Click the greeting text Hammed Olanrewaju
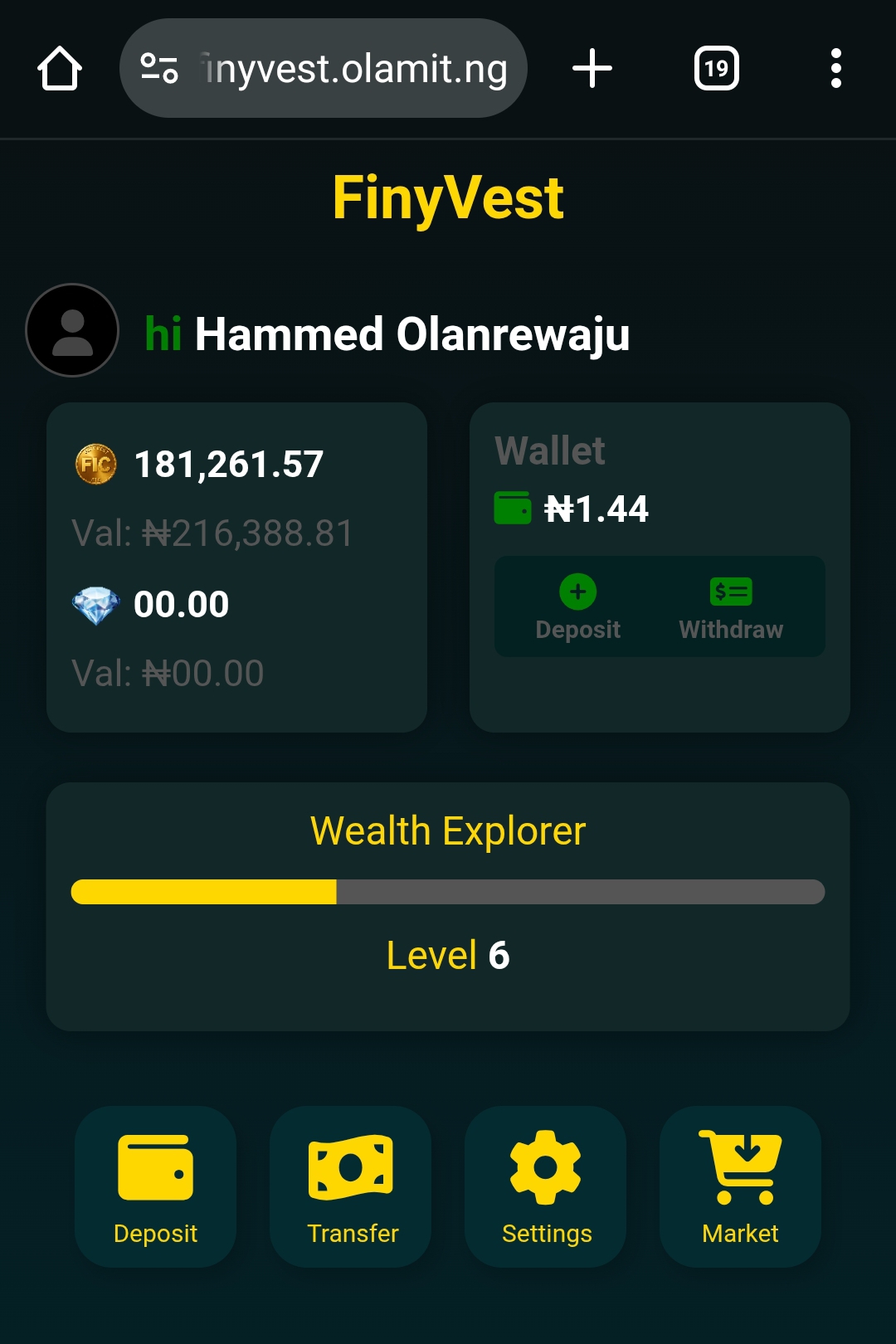Image resolution: width=896 pixels, height=1344 pixels. point(412,334)
